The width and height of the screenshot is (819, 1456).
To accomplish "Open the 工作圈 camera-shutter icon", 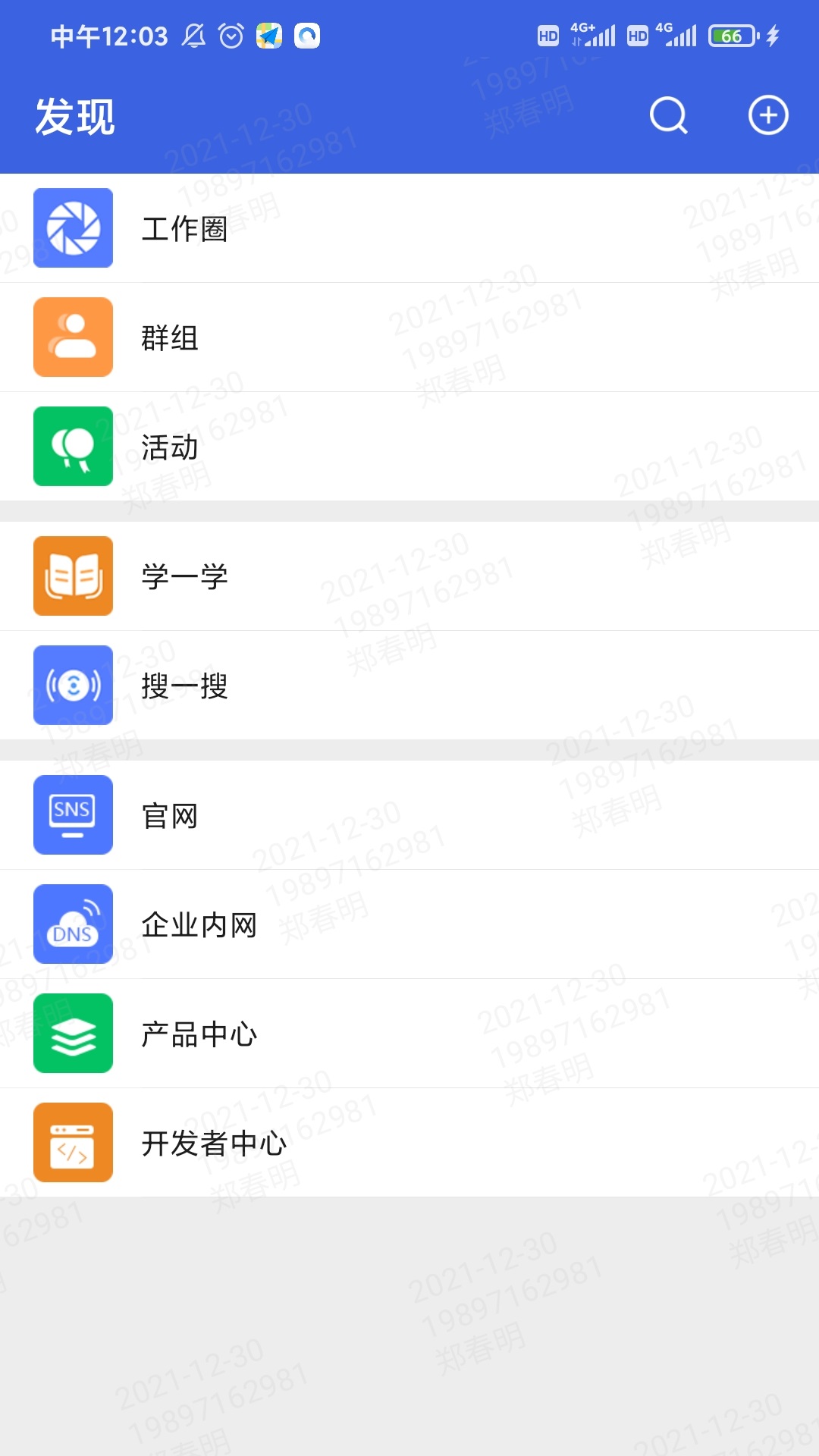I will (x=73, y=227).
